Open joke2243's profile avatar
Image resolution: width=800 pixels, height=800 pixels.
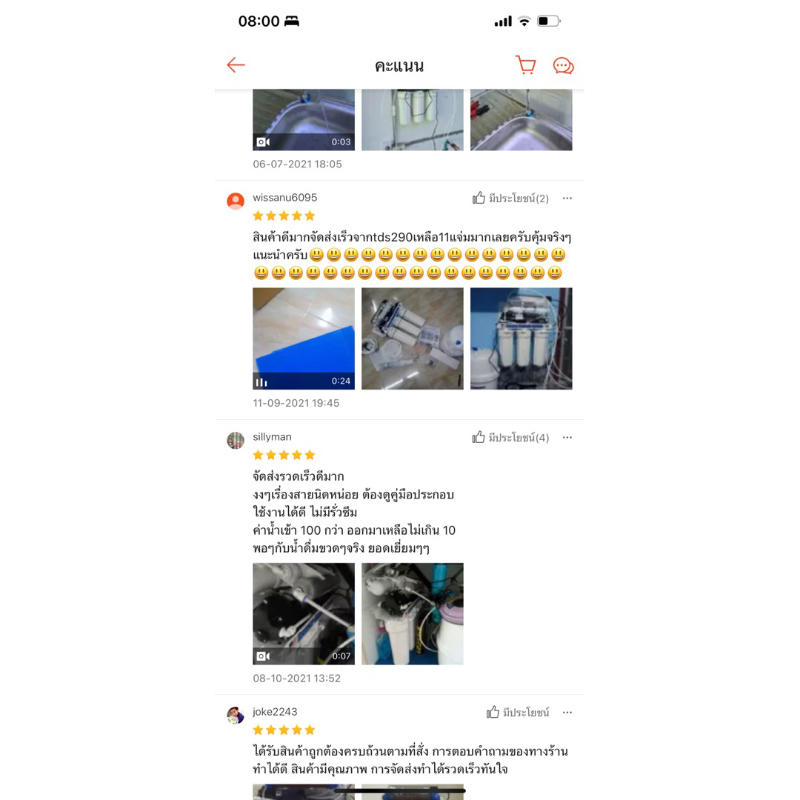pos(236,715)
